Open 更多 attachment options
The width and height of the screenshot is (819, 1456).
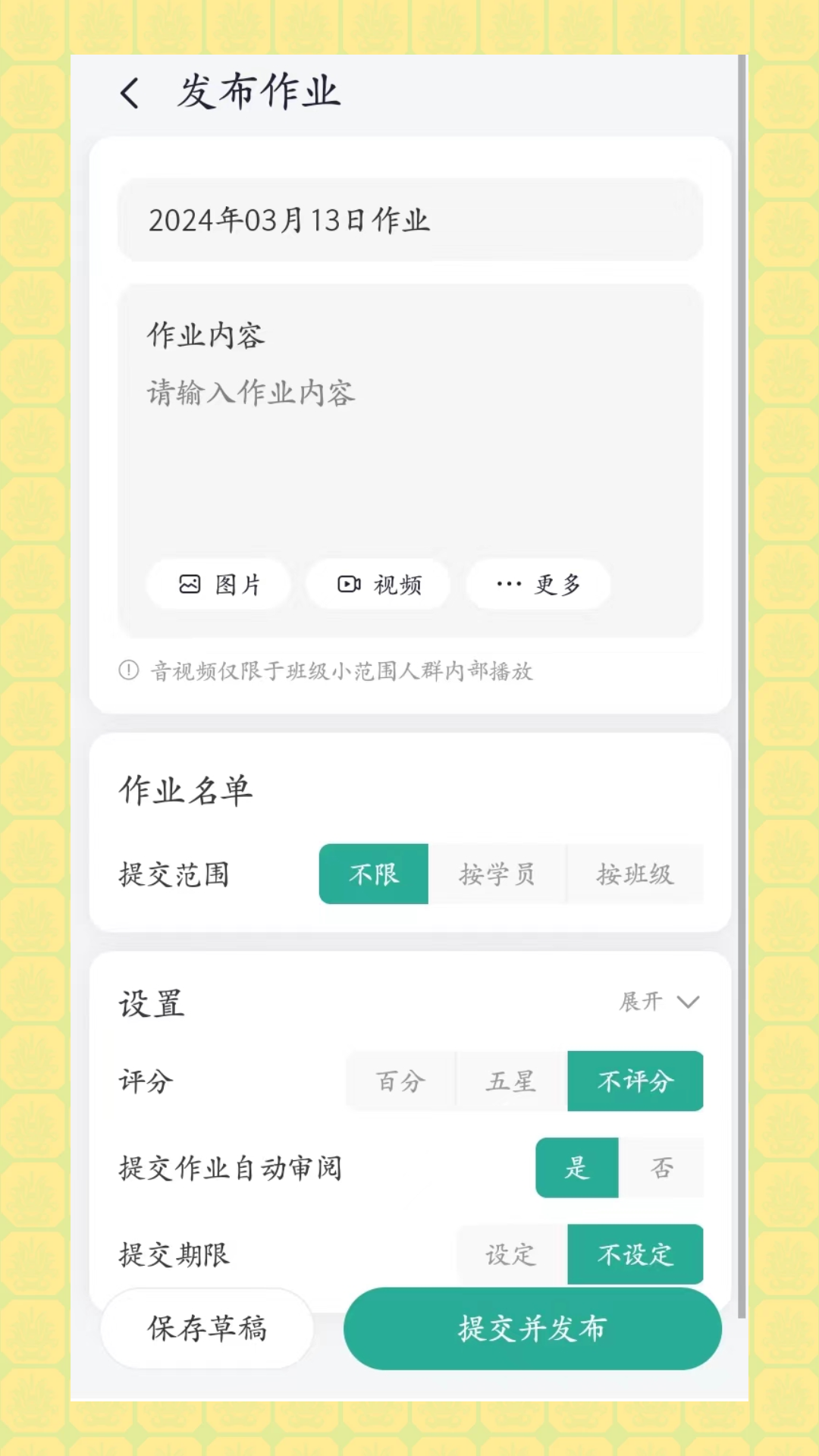click(x=538, y=584)
